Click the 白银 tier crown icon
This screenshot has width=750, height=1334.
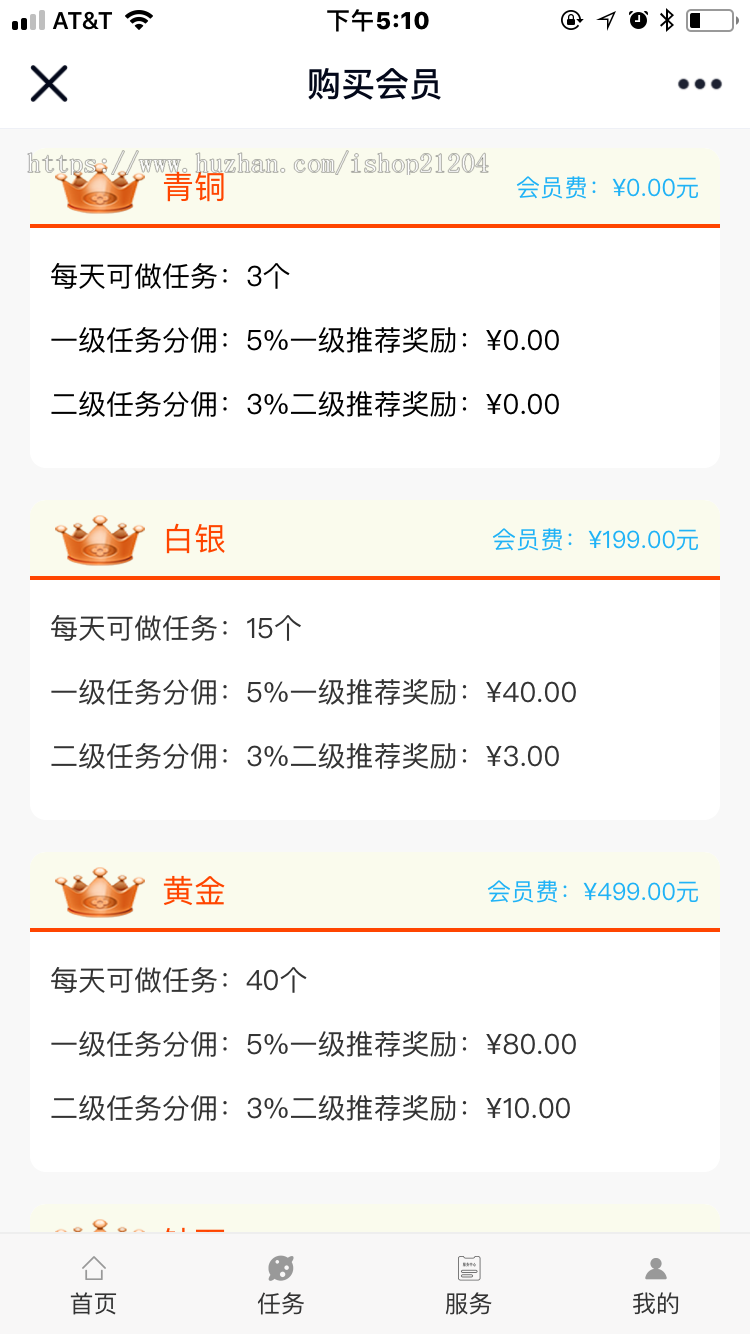96,540
